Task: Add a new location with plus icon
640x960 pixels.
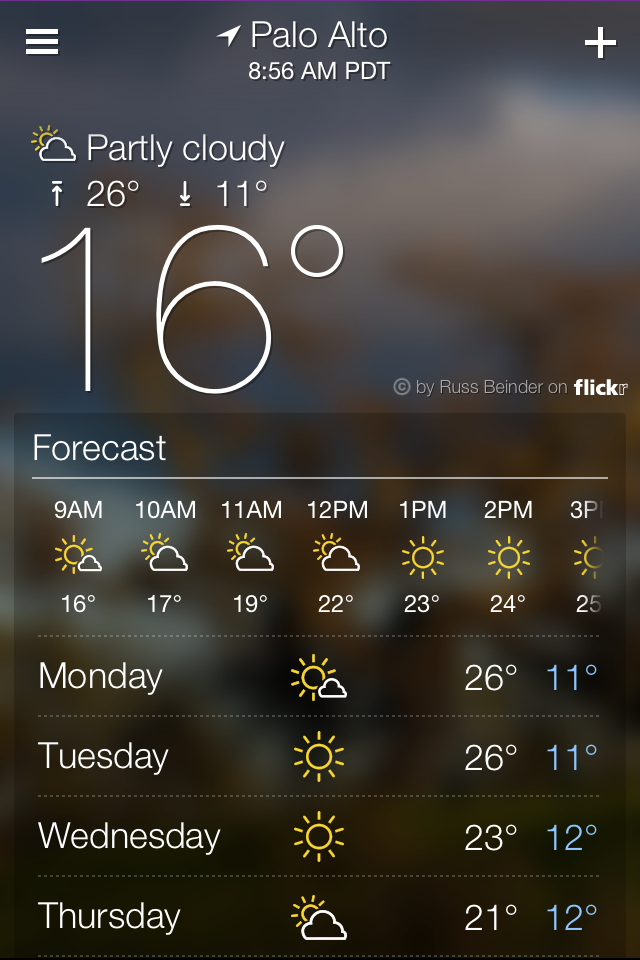Action: (x=600, y=43)
